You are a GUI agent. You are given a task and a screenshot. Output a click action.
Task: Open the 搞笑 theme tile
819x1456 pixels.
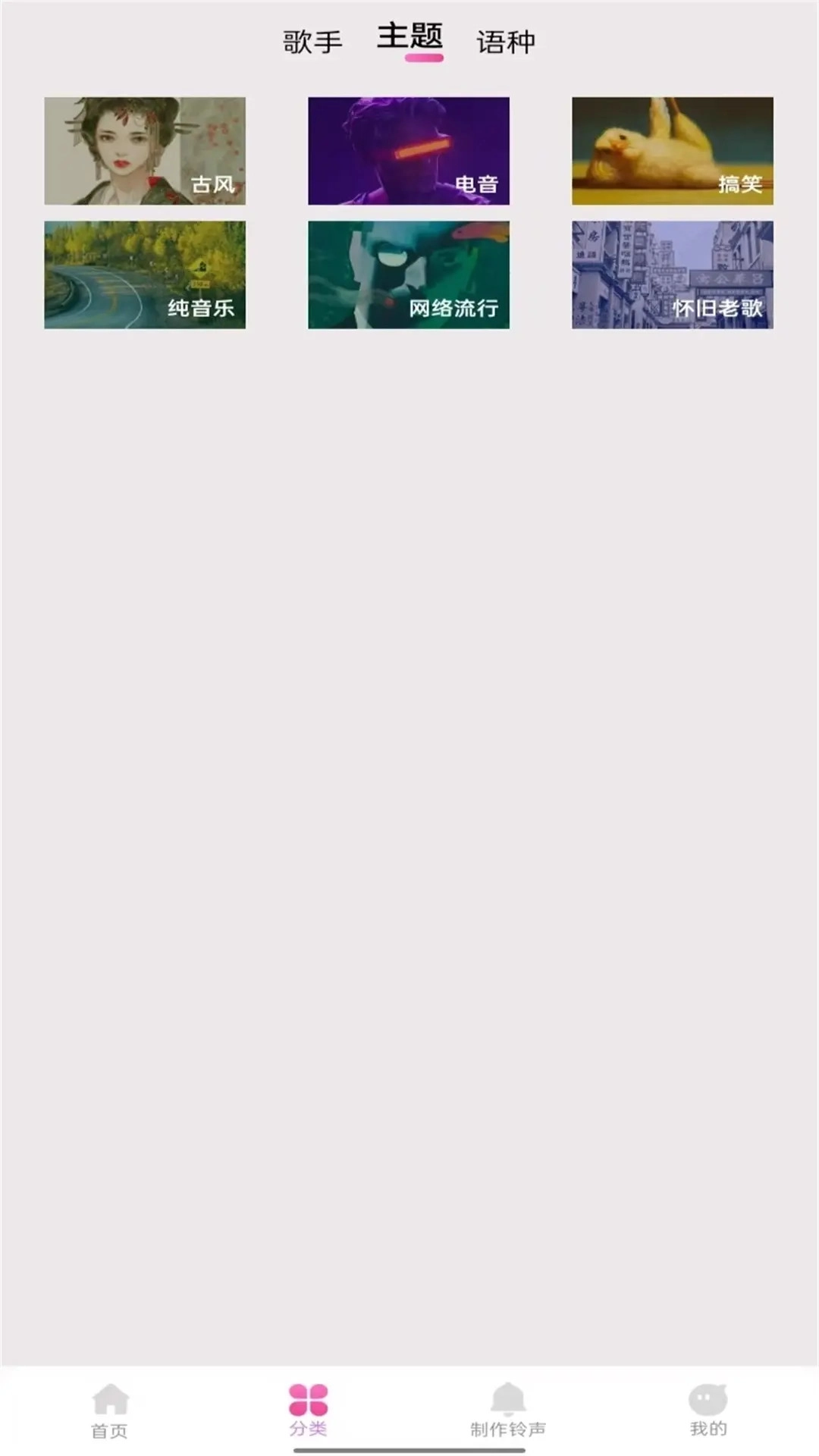click(673, 151)
